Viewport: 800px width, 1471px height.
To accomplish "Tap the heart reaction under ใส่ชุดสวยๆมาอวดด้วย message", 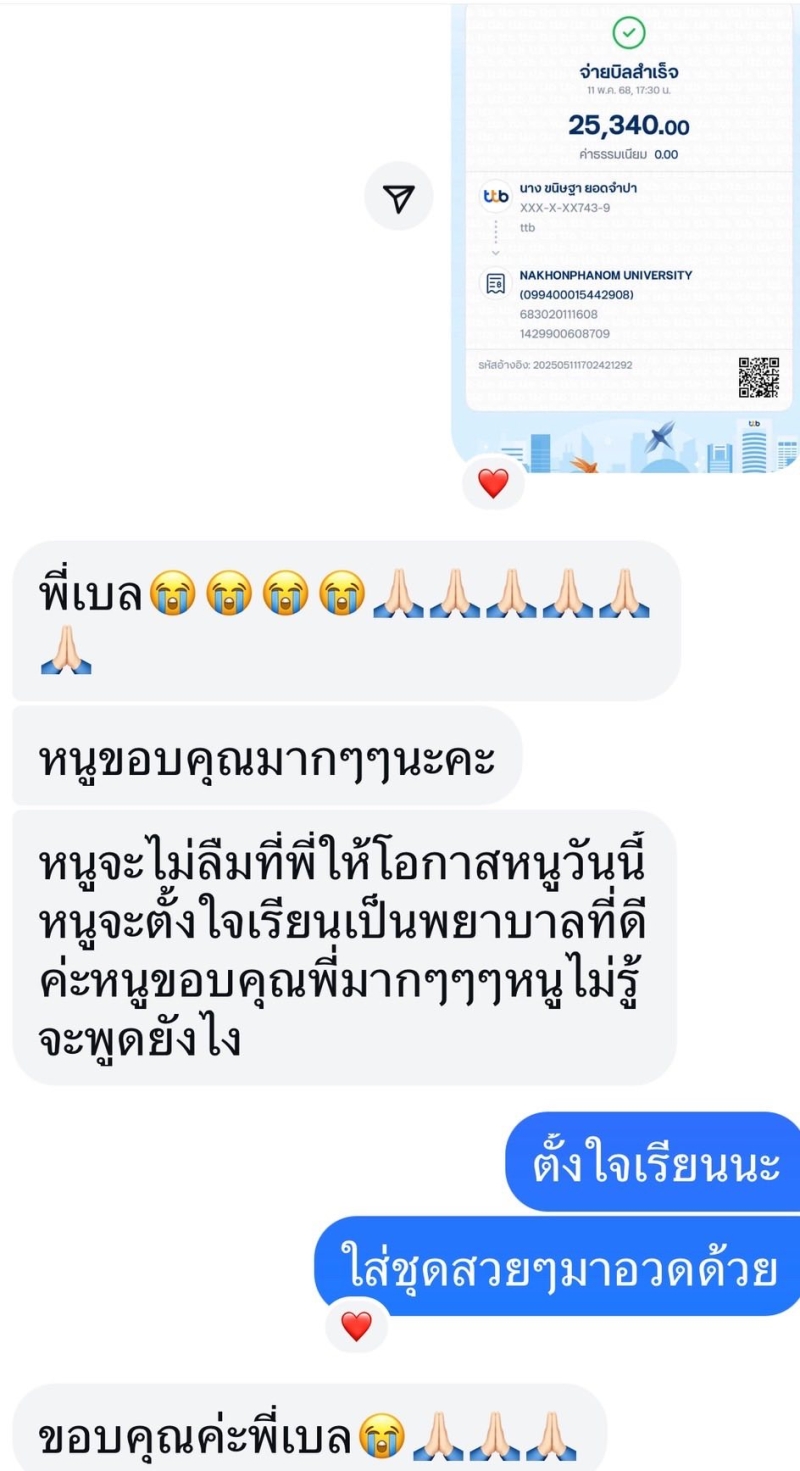I will pyautogui.click(x=356, y=1326).
